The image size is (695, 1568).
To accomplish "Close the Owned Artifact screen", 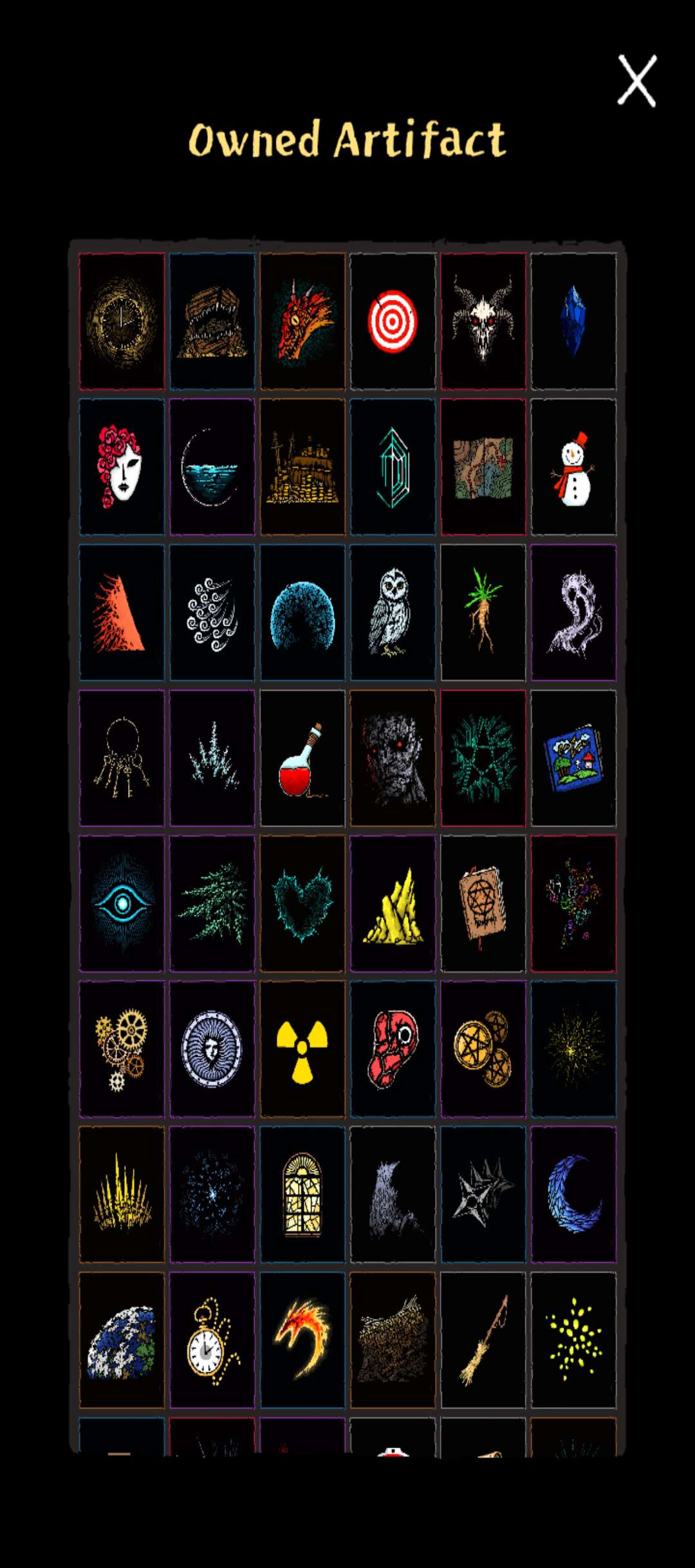I will pos(636,80).
